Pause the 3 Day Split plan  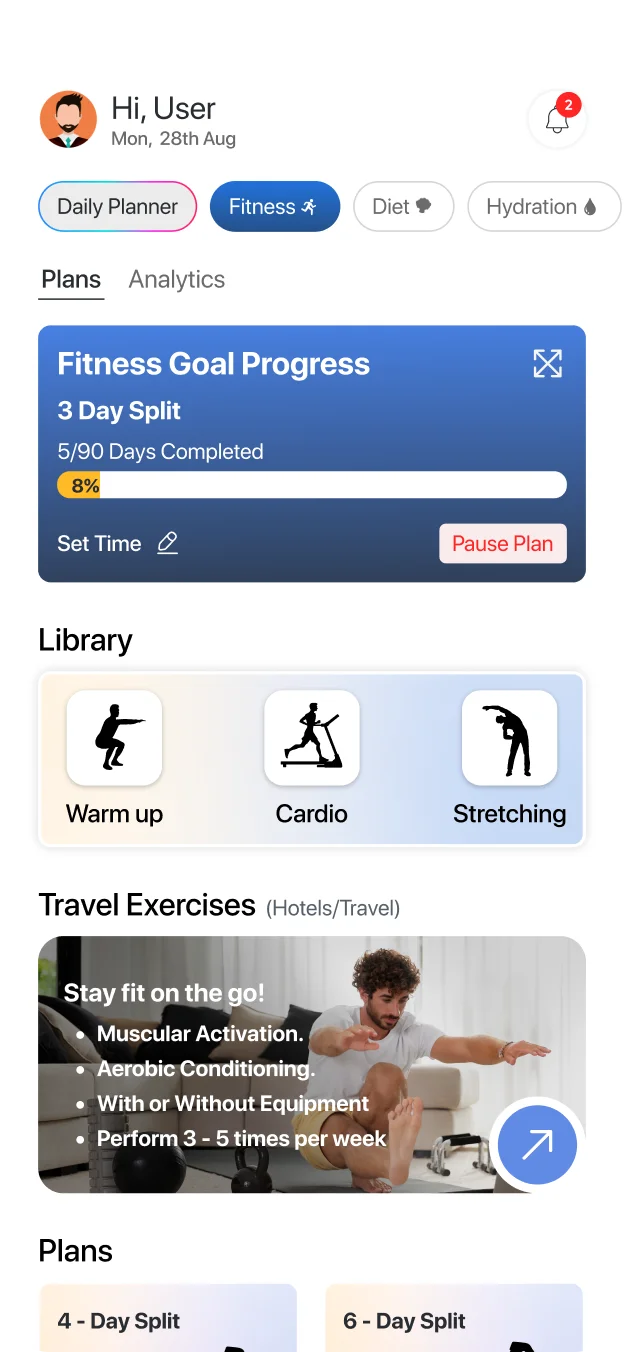[502, 544]
